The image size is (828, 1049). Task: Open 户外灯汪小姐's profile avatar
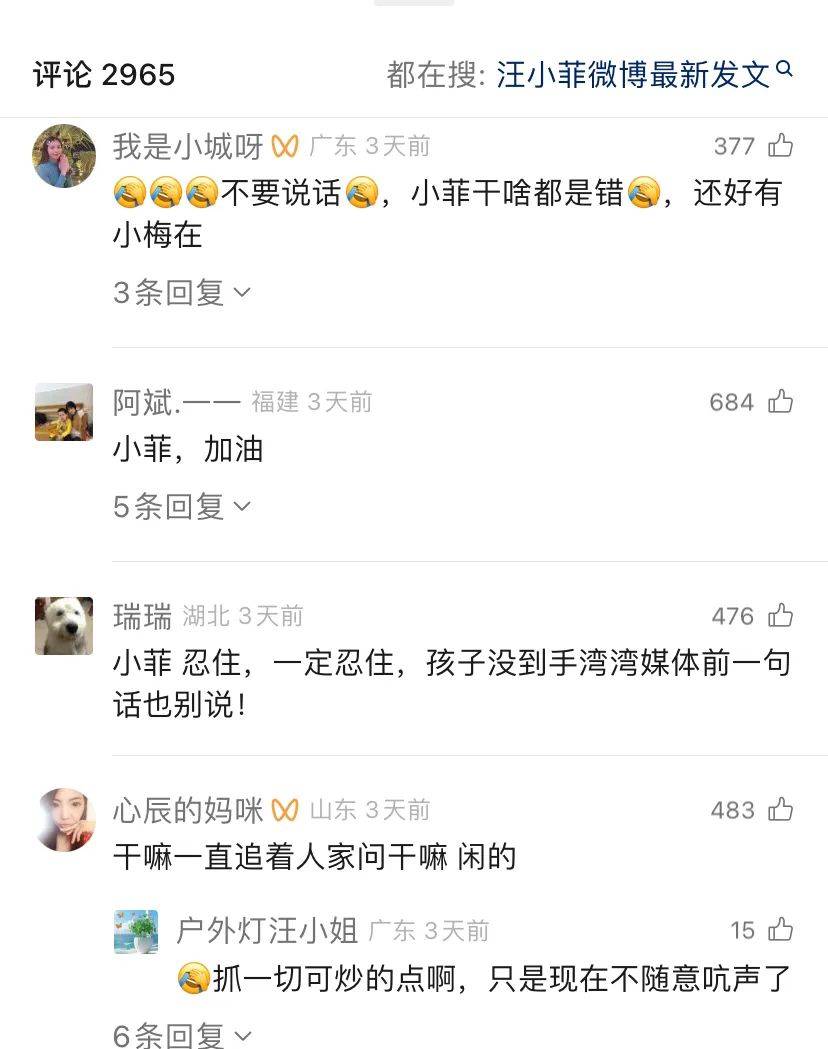coord(136,932)
